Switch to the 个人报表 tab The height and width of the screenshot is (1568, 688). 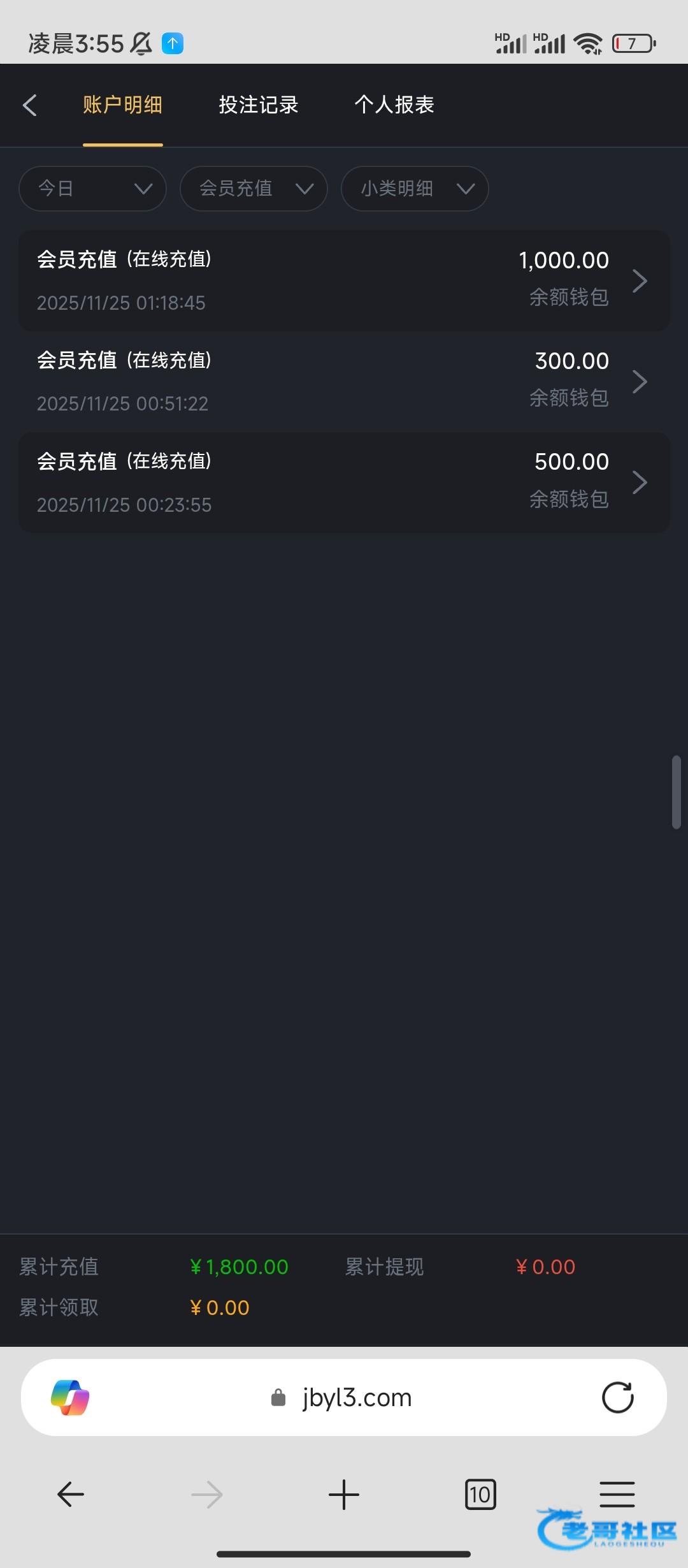pyautogui.click(x=394, y=105)
